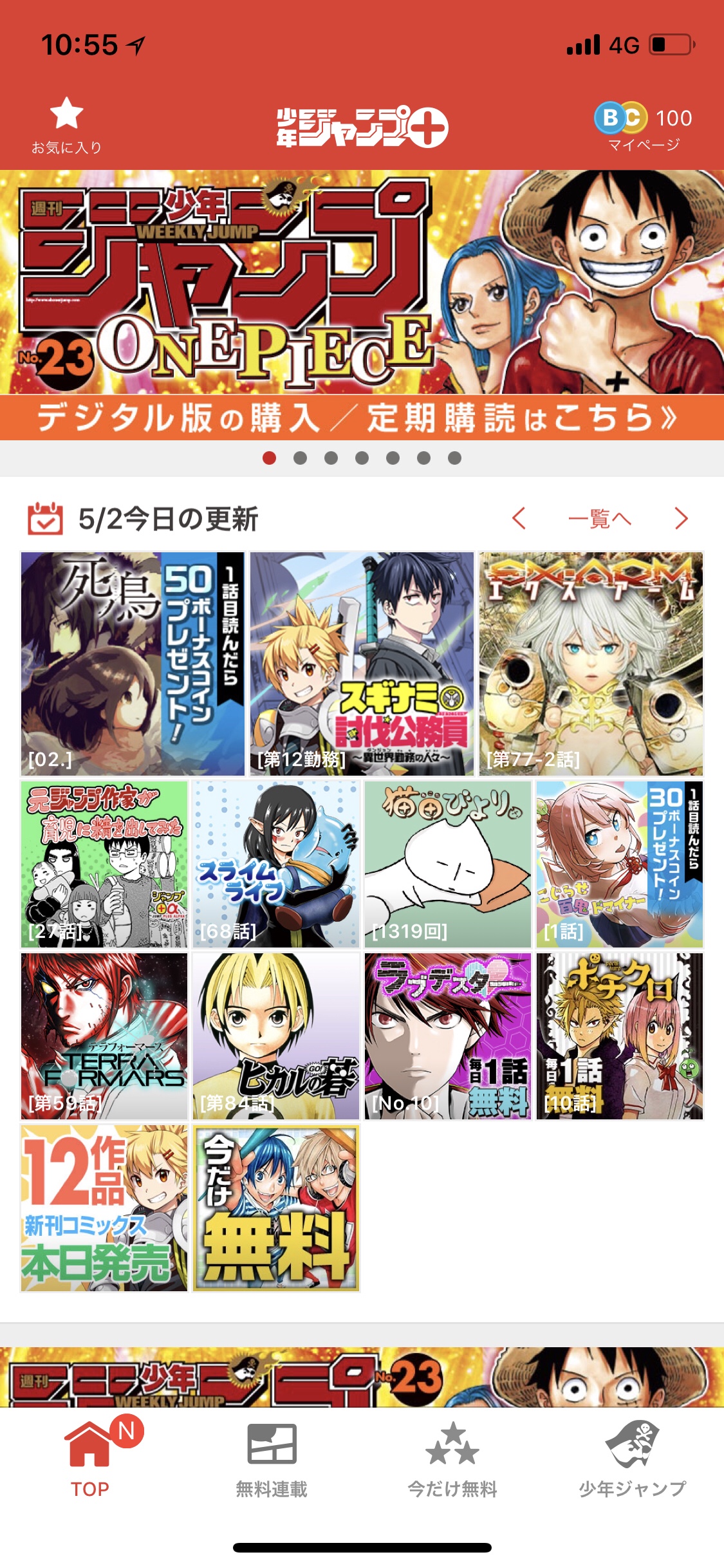724x1568 pixels.
Task: Open Terra Formars 第59話
Action: 104,1036
